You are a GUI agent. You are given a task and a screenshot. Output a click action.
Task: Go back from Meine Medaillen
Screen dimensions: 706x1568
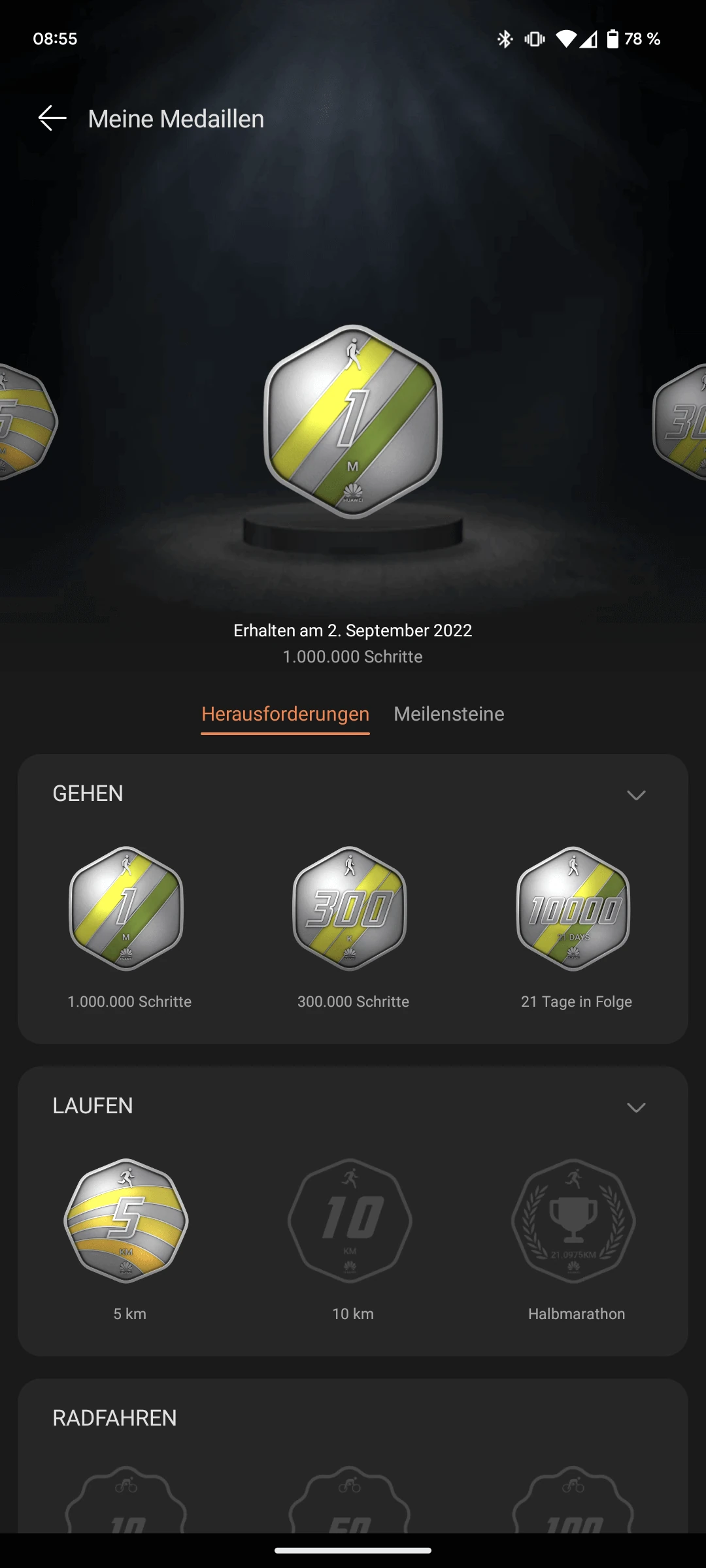[52, 118]
